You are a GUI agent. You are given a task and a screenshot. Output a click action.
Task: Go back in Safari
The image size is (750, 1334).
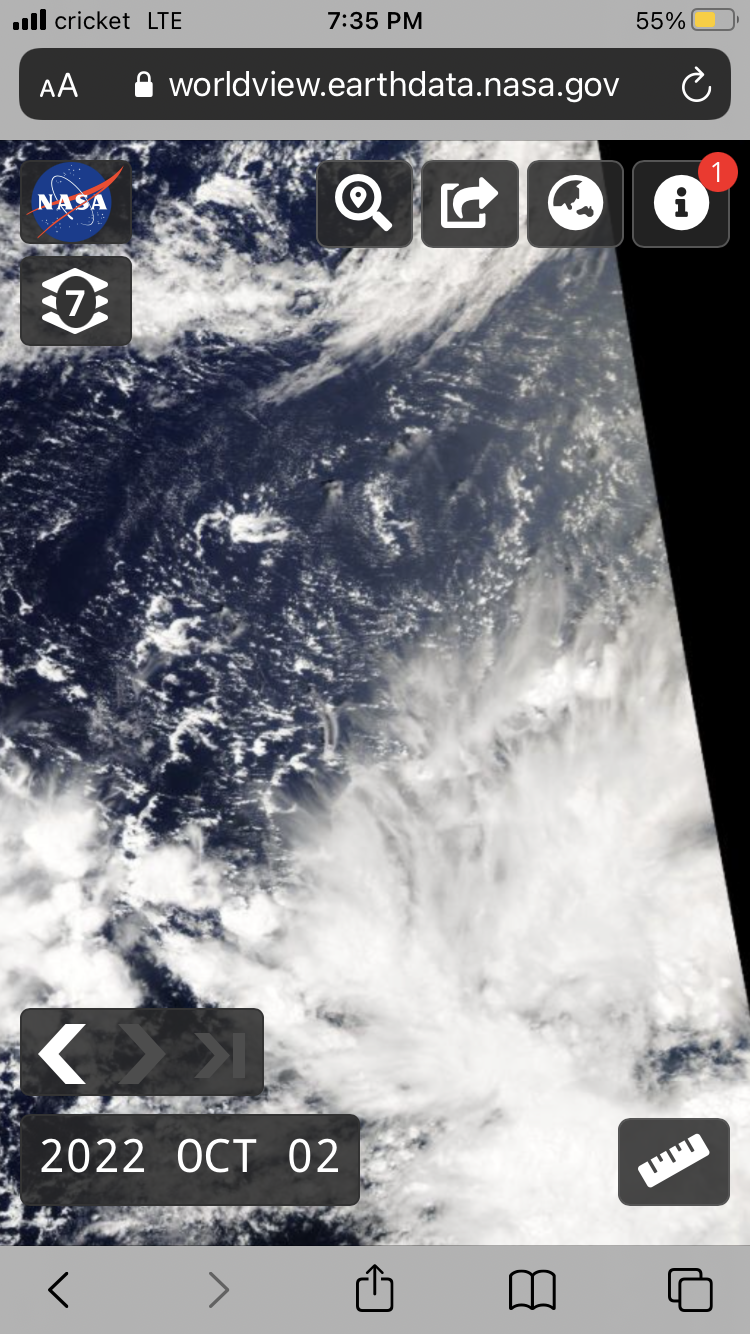[59, 1290]
